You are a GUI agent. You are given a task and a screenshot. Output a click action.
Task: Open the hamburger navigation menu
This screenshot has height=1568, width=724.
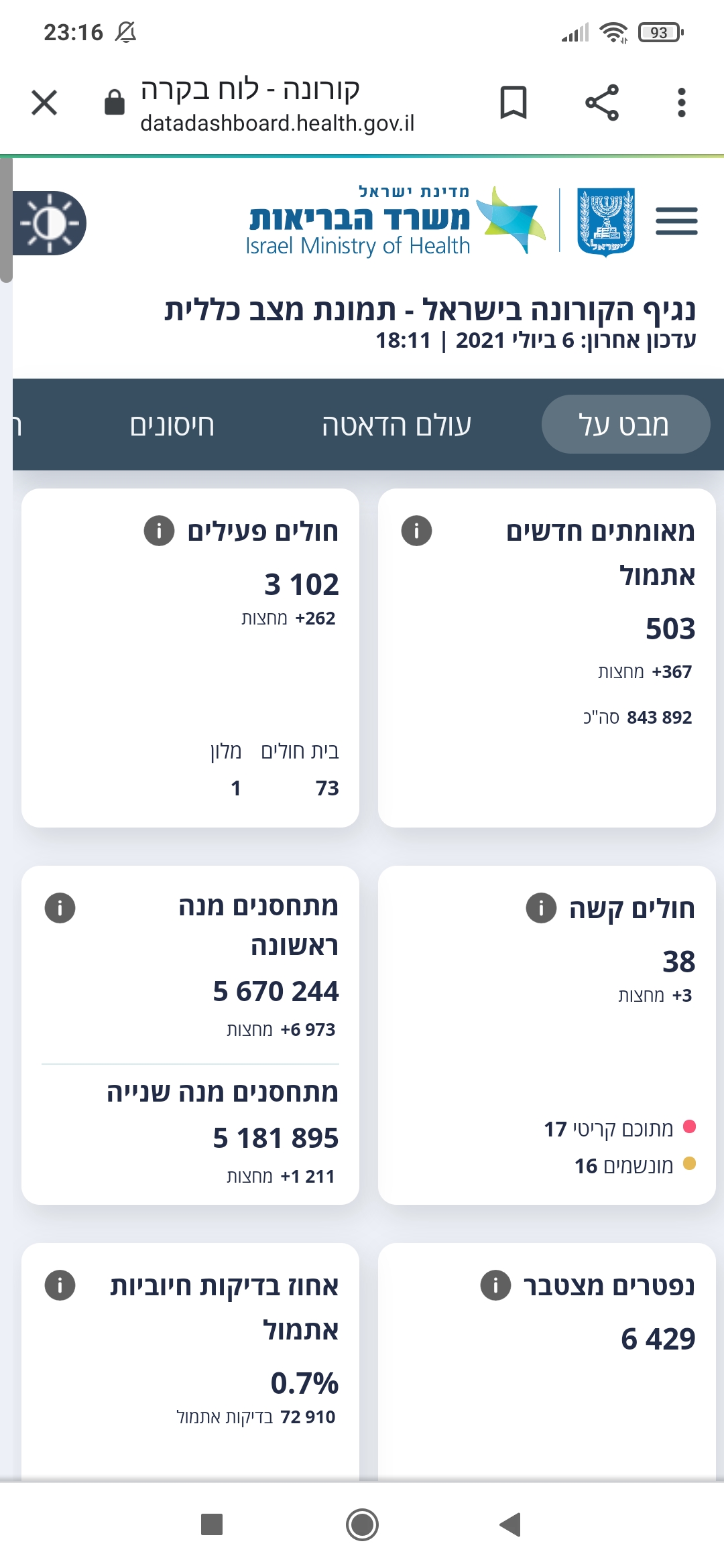(676, 221)
